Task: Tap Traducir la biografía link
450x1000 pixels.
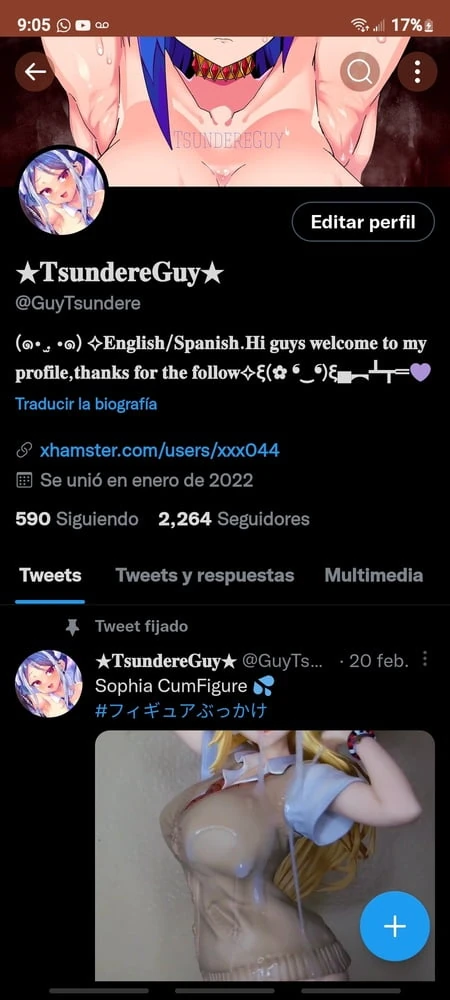Action: [86, 404]
